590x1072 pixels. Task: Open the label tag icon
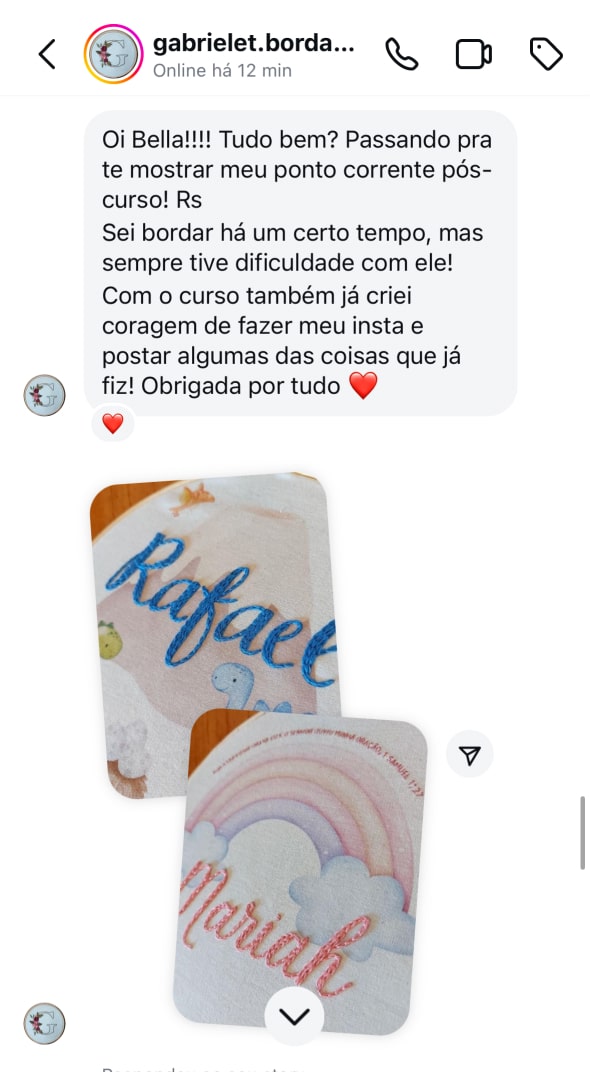point(546,54)
